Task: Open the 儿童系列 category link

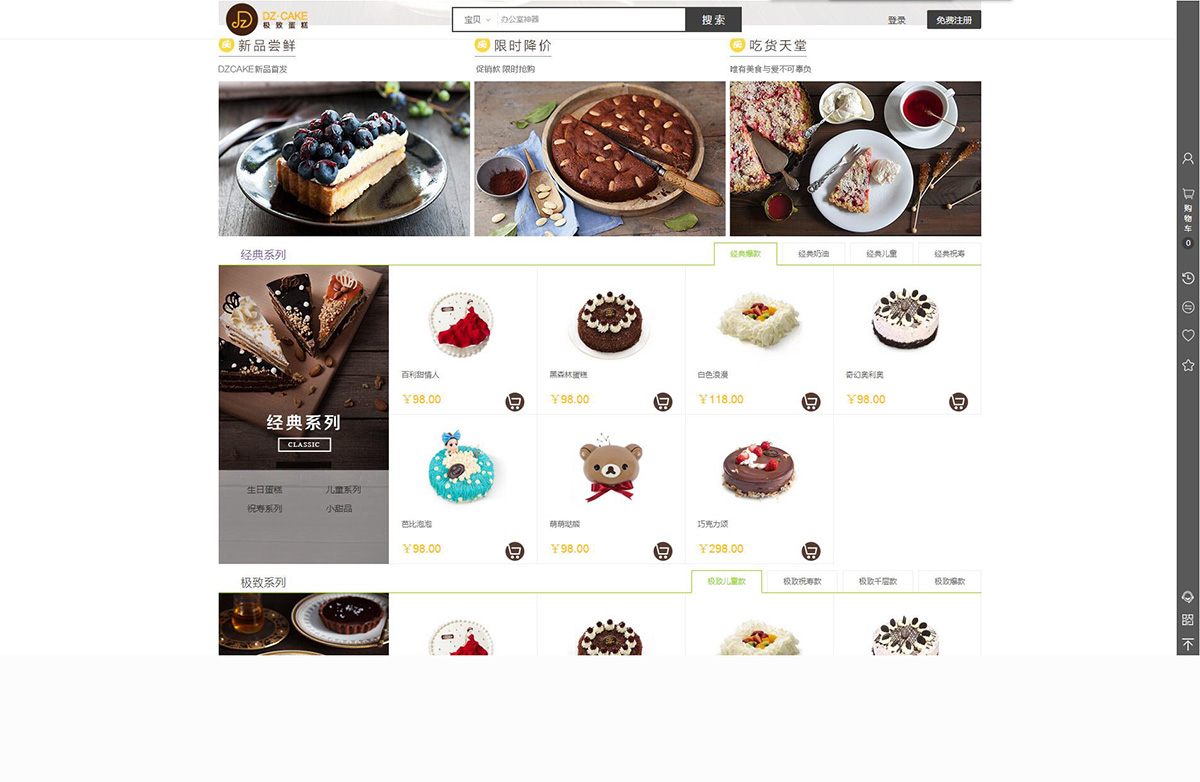Action: click(342, 490)
